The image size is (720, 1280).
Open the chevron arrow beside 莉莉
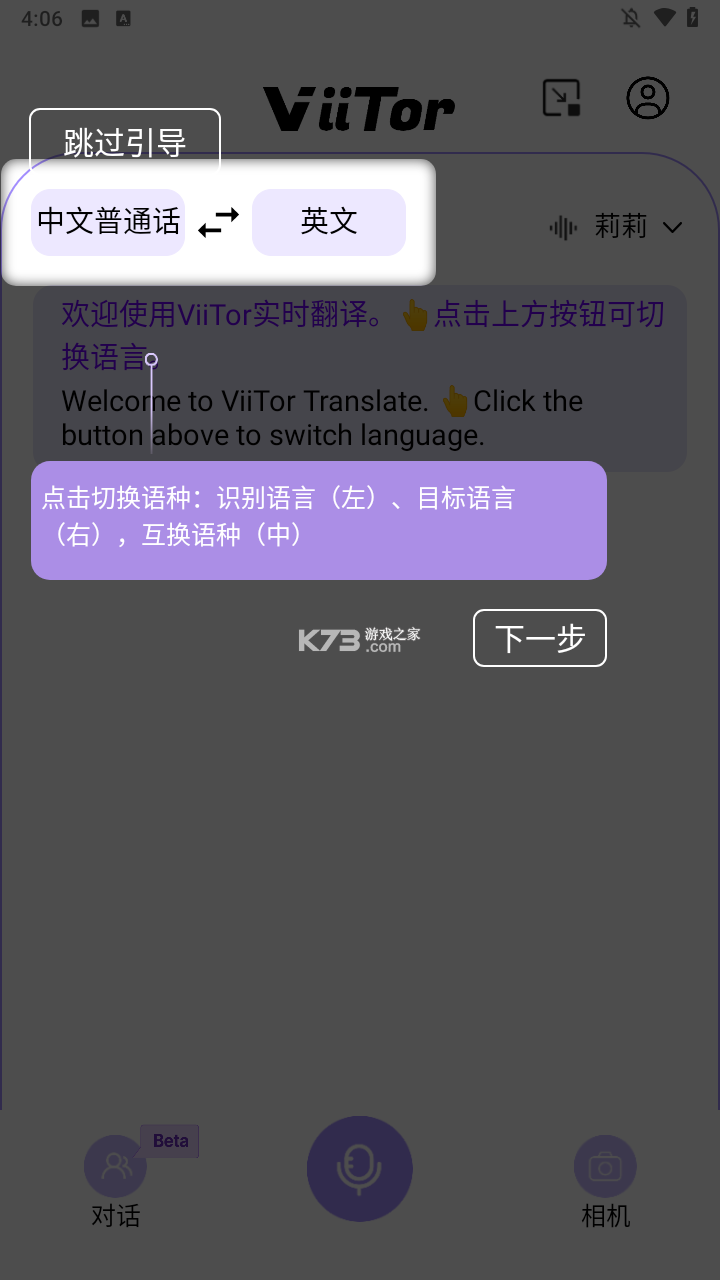(673, 227)
